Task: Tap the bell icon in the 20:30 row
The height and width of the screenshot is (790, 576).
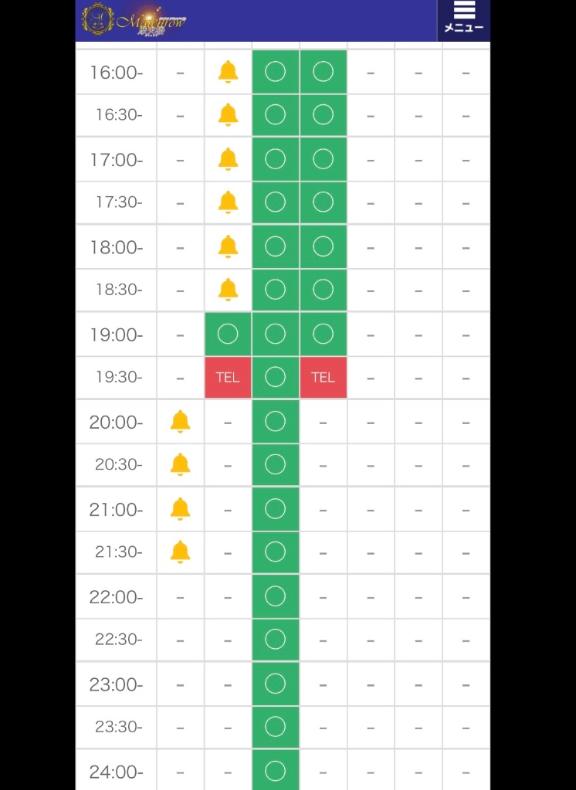Action: (180, 465)
